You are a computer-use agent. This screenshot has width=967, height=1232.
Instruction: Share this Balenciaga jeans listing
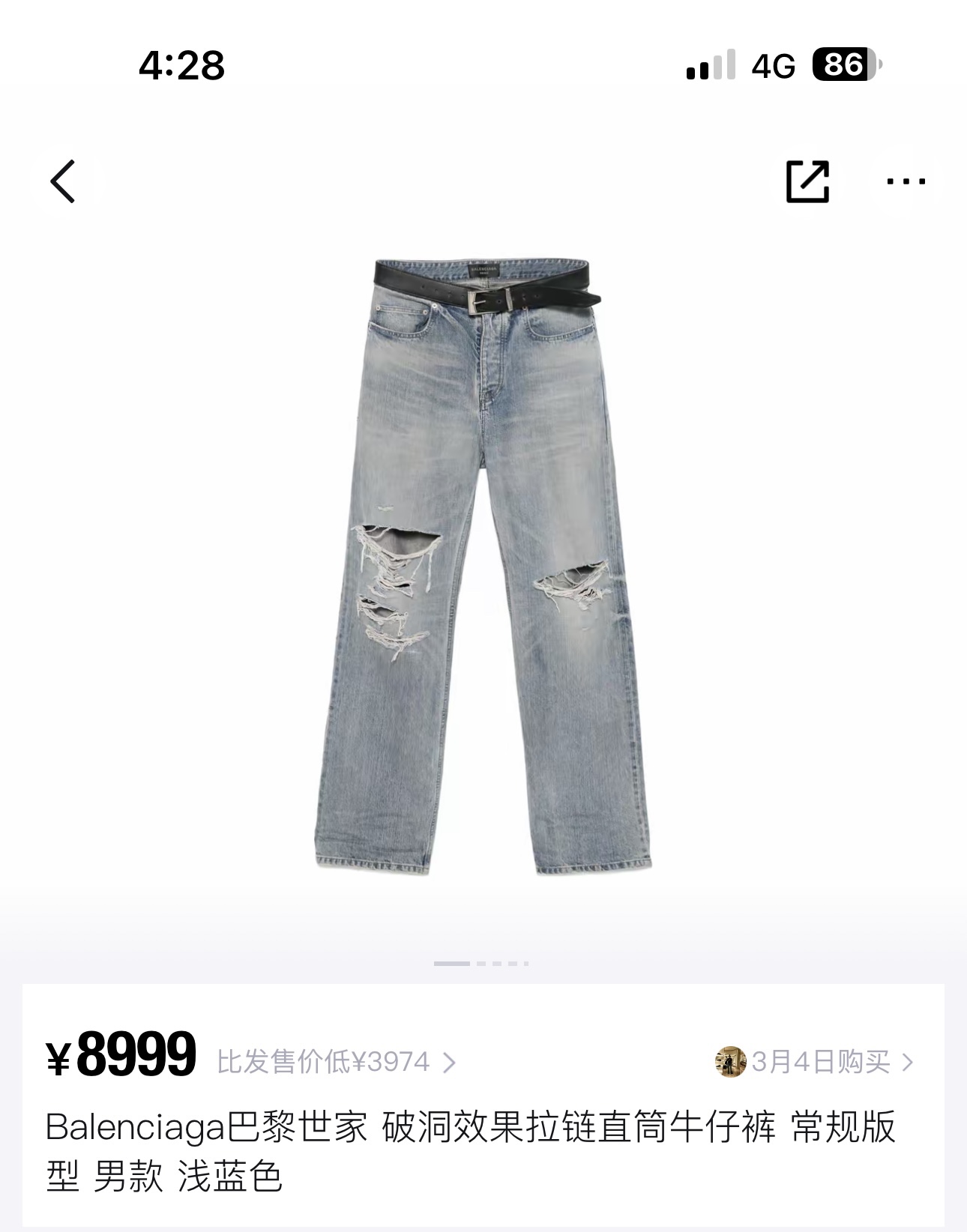807,181
